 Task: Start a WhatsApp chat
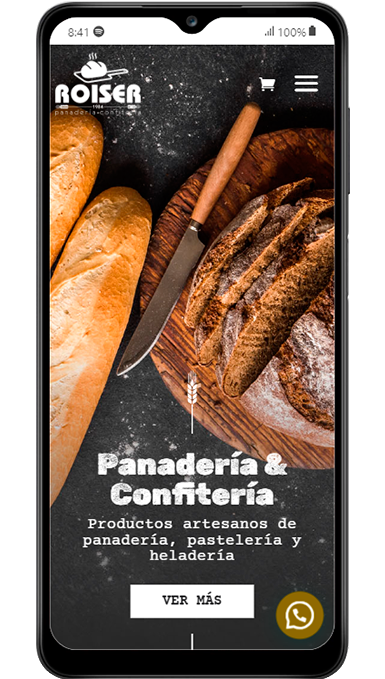pos(300,615)
